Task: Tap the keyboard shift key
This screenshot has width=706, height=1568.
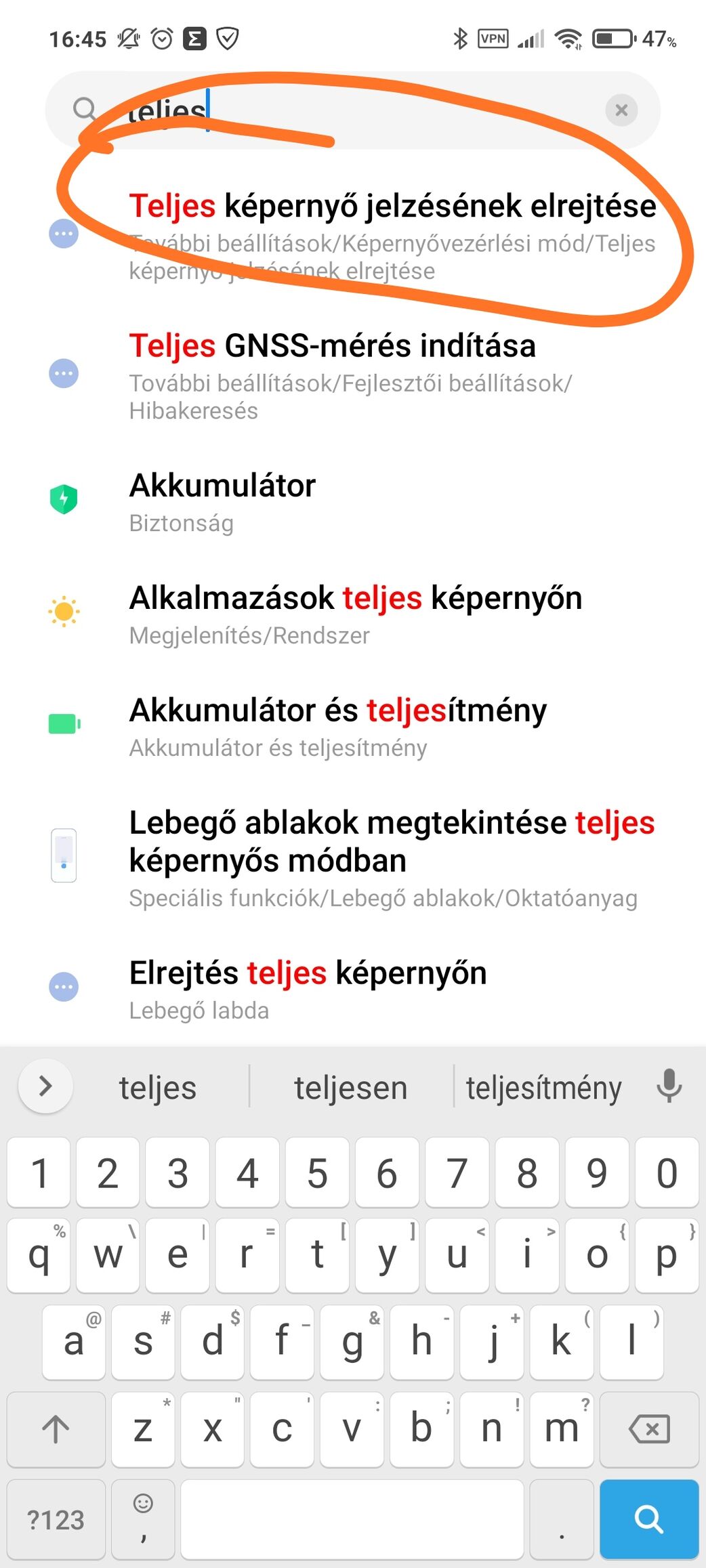Action: click(x=56, y=1429)
